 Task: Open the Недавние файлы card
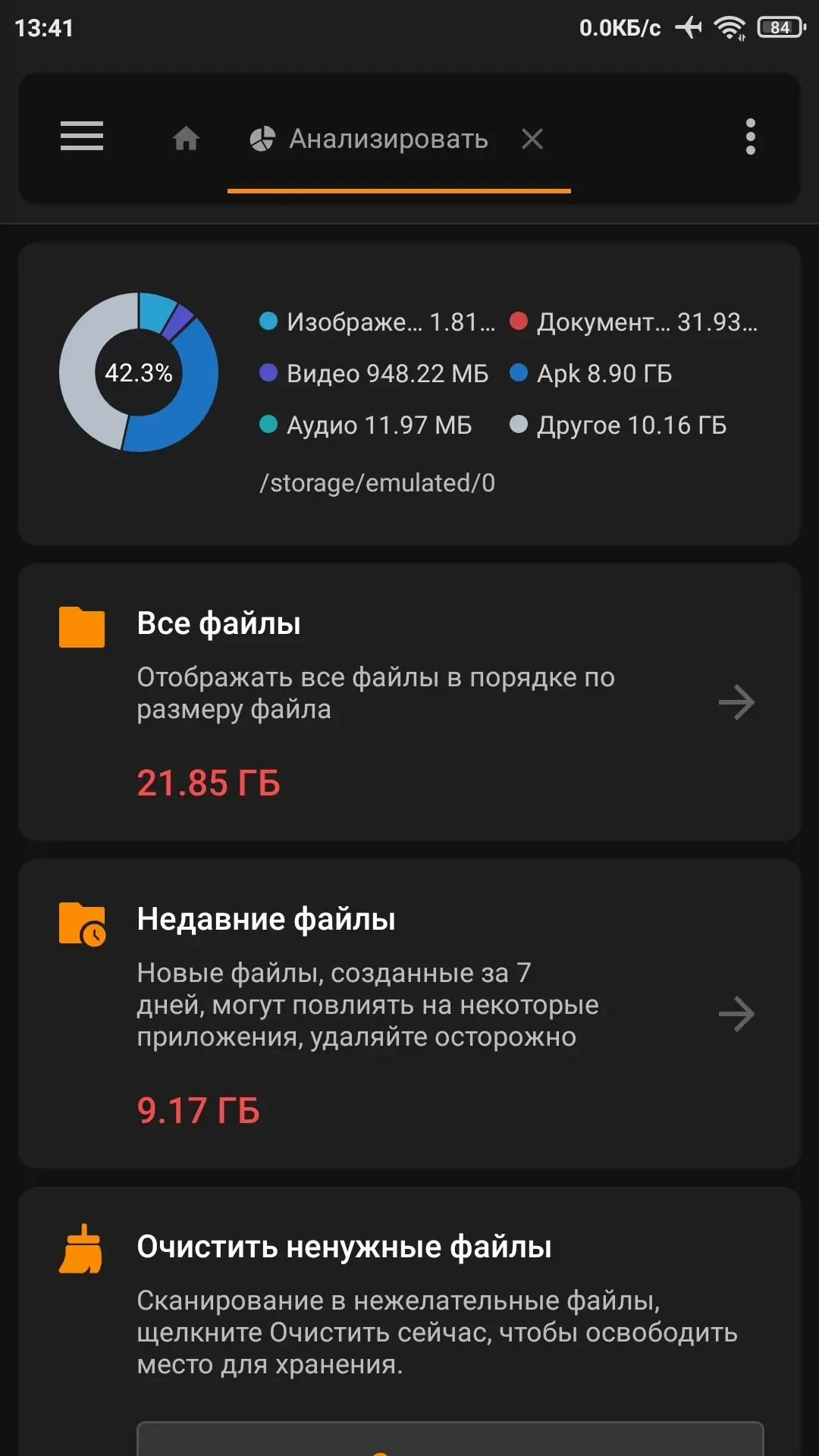[409, 1013]
